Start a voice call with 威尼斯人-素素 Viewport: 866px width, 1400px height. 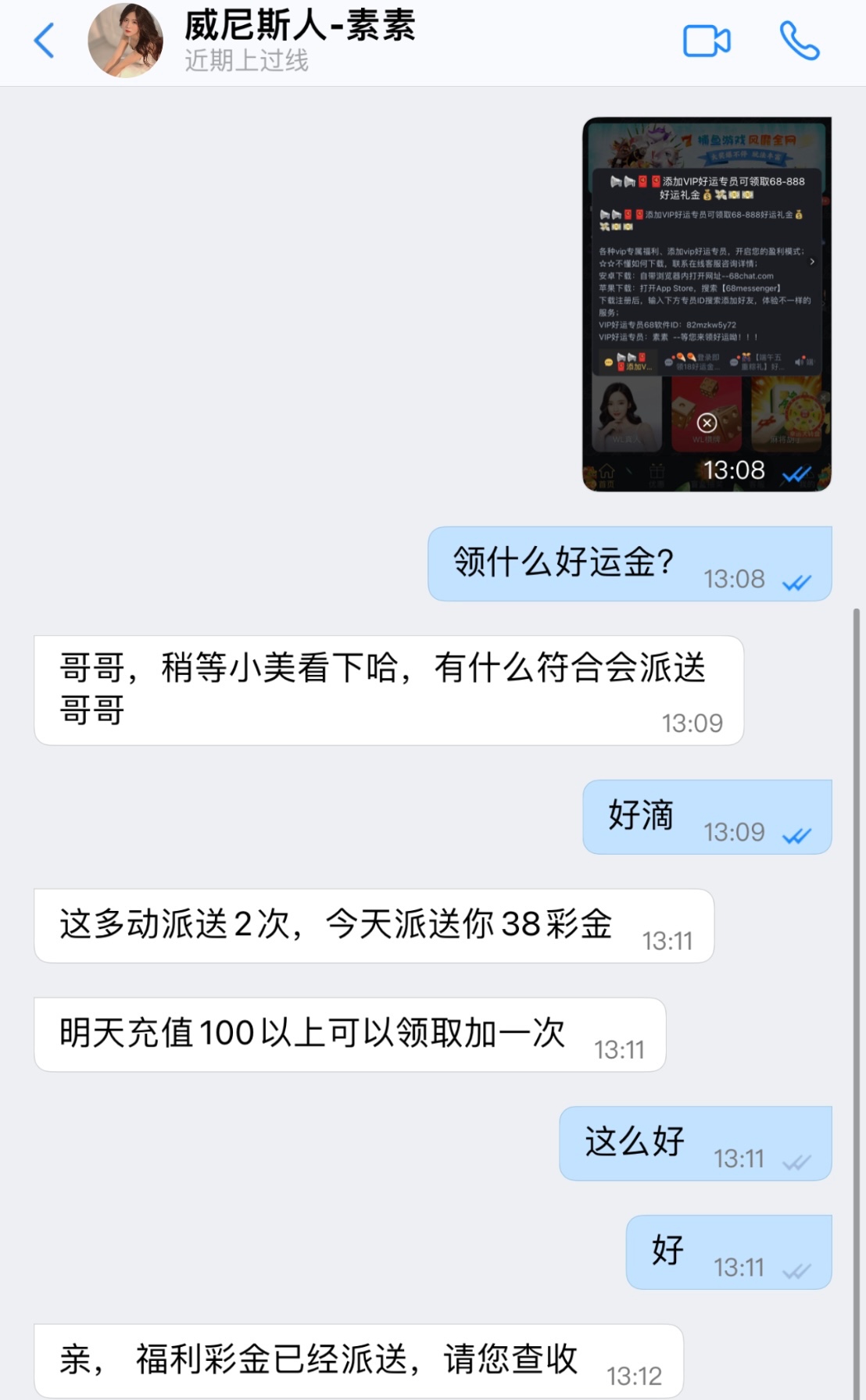coord(799,41)
